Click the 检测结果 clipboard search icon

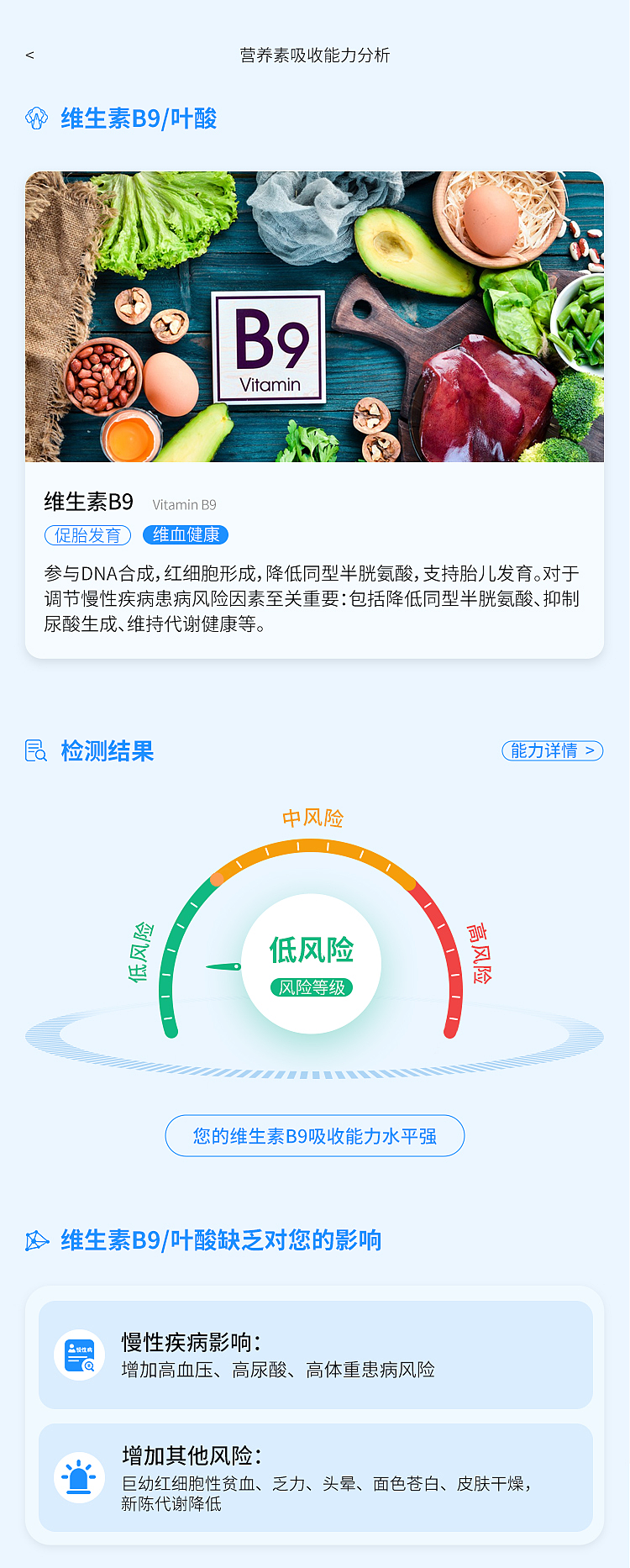click(35, 752)
